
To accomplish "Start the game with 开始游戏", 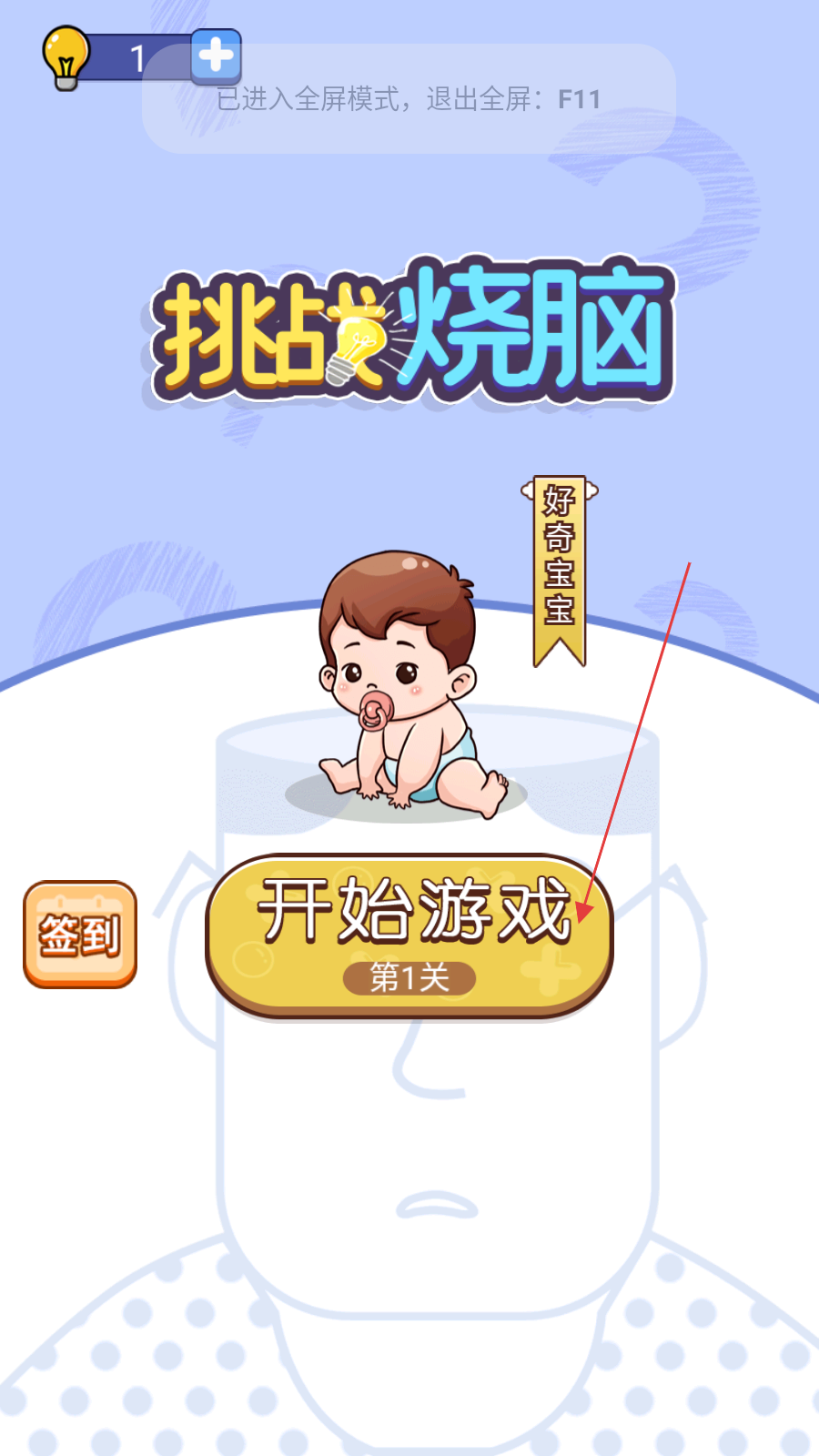I will coord(409,933).
